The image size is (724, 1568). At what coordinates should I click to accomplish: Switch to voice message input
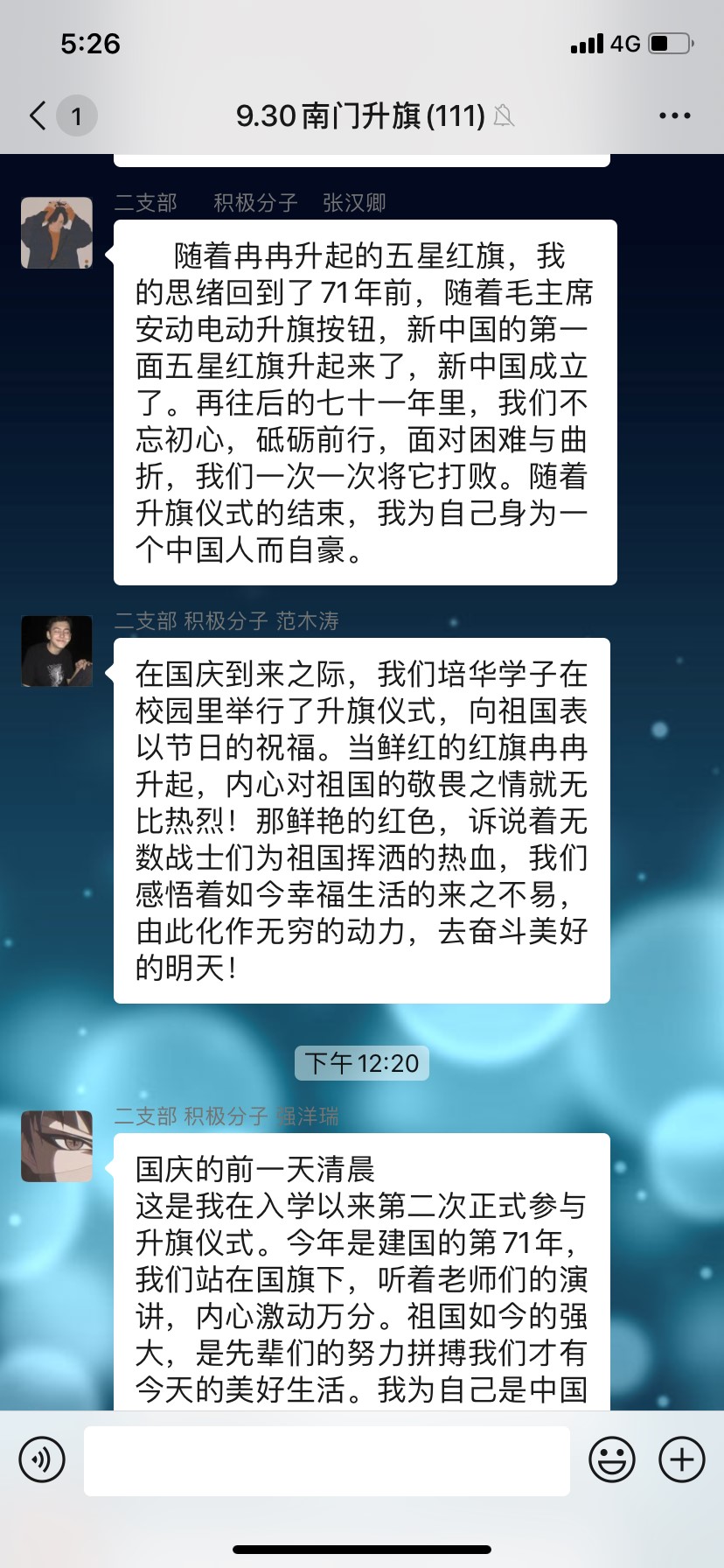click(42, 1459)
